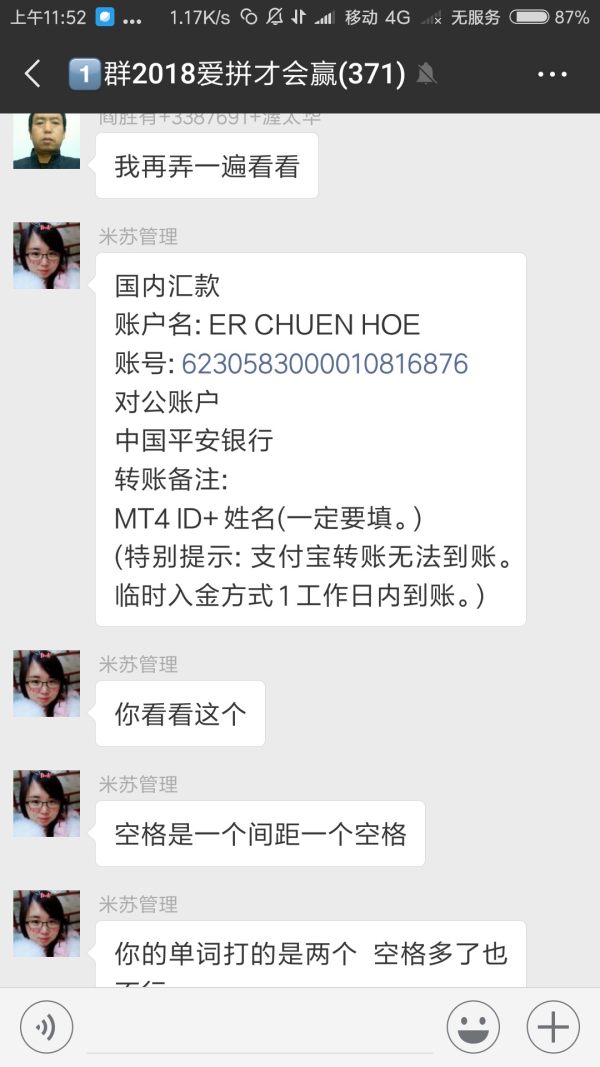Viewport: 600px width, 1067px height.
Task: Tap 米苏管理's avatar beside 空格是一个间距一个空格
Action: 46,803
